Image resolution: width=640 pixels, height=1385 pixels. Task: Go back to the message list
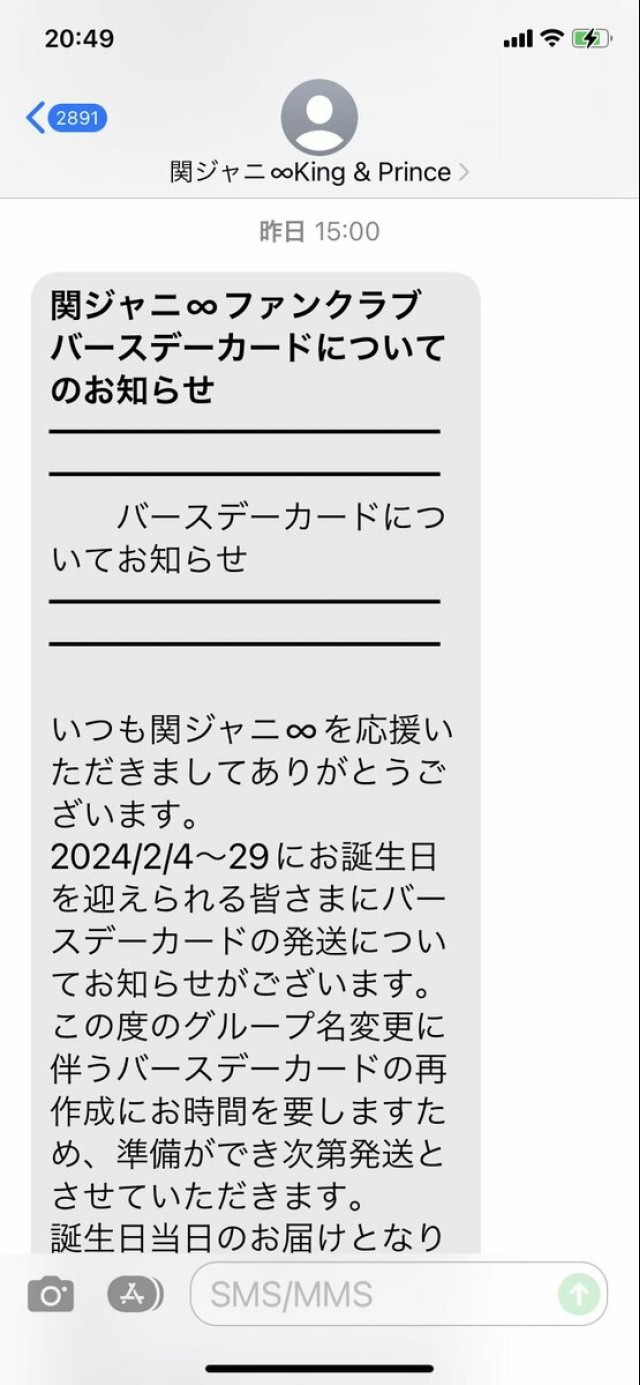(x=66, y=118)
